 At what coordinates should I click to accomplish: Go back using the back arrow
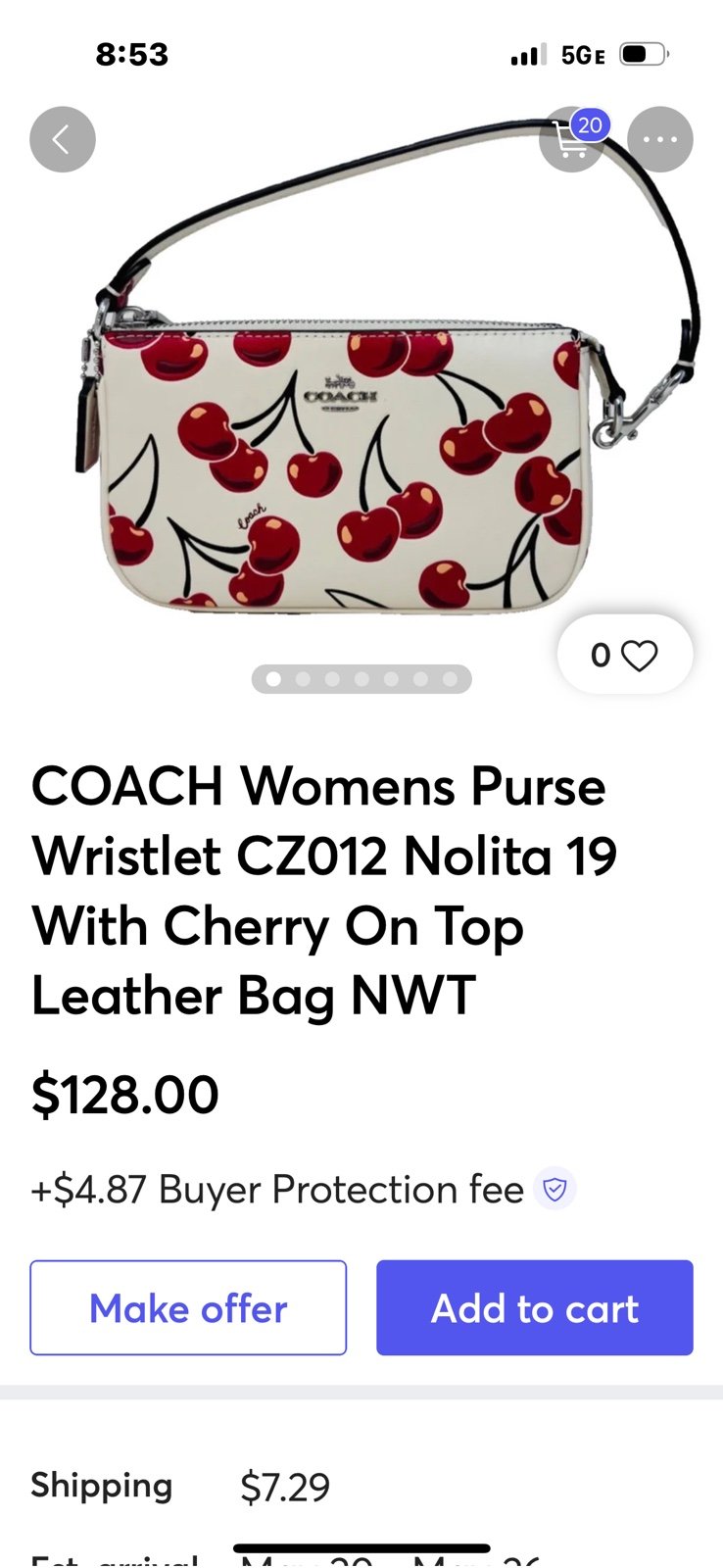point(63,139)
